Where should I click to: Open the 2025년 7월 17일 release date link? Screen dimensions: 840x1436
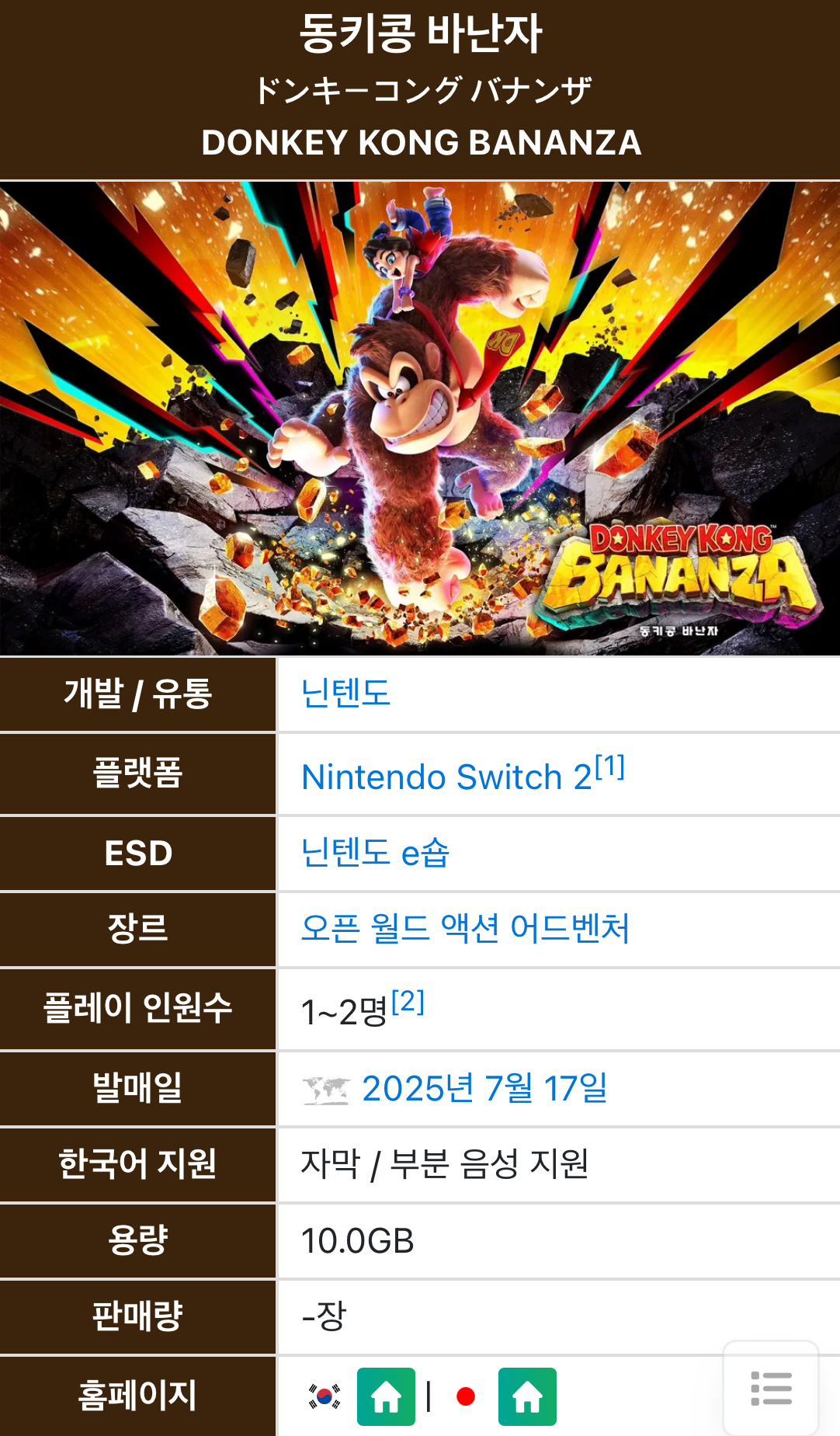point(484,1089)
